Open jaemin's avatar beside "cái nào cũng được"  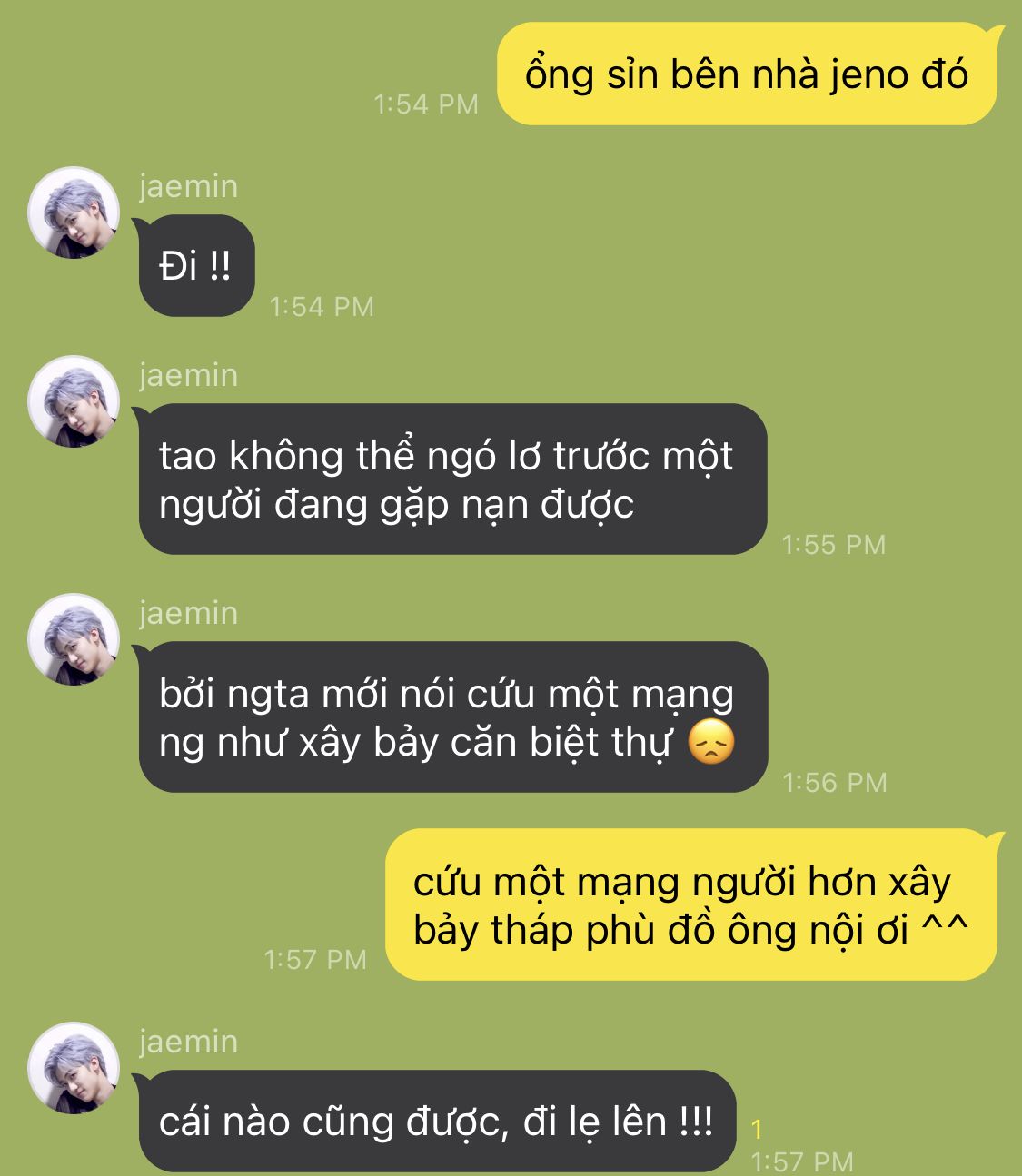pyautogui.click(x=74, y=1068)
